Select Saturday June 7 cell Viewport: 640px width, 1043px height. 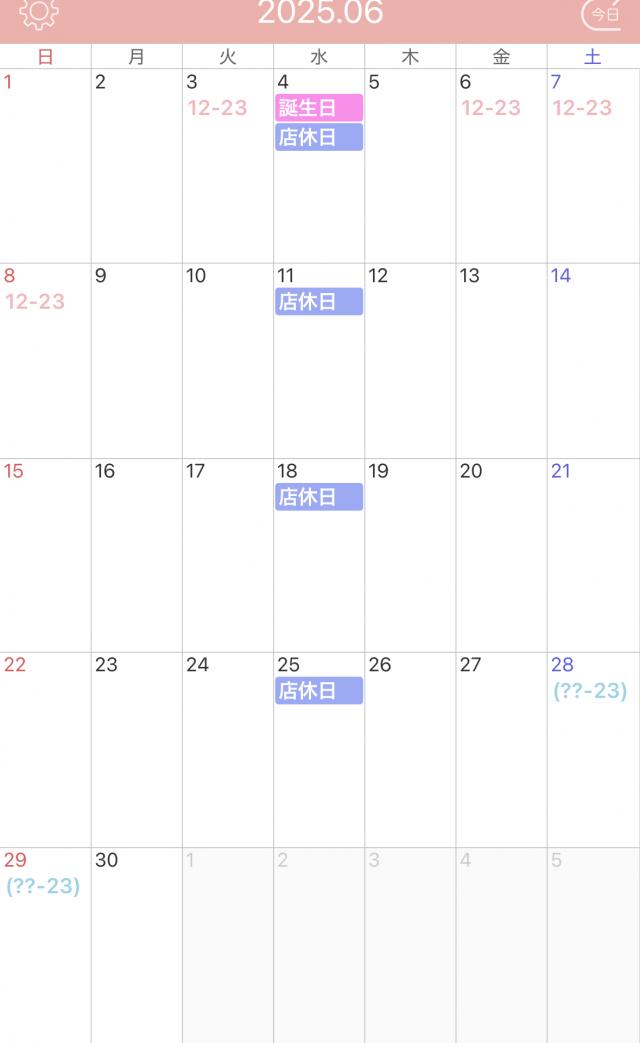click(x=593, y=166)
